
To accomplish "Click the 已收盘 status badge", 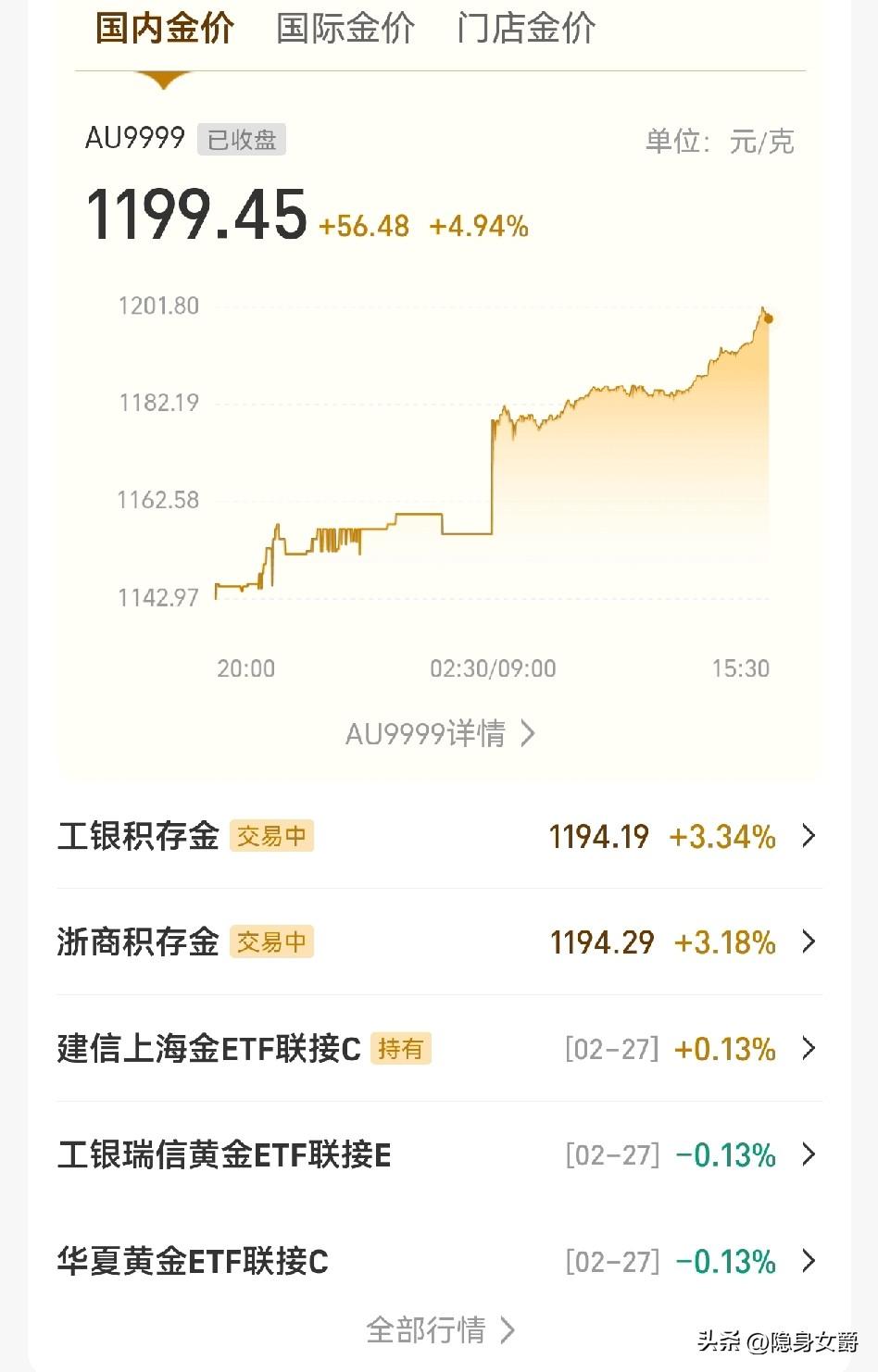I will [x=241, y=140].
